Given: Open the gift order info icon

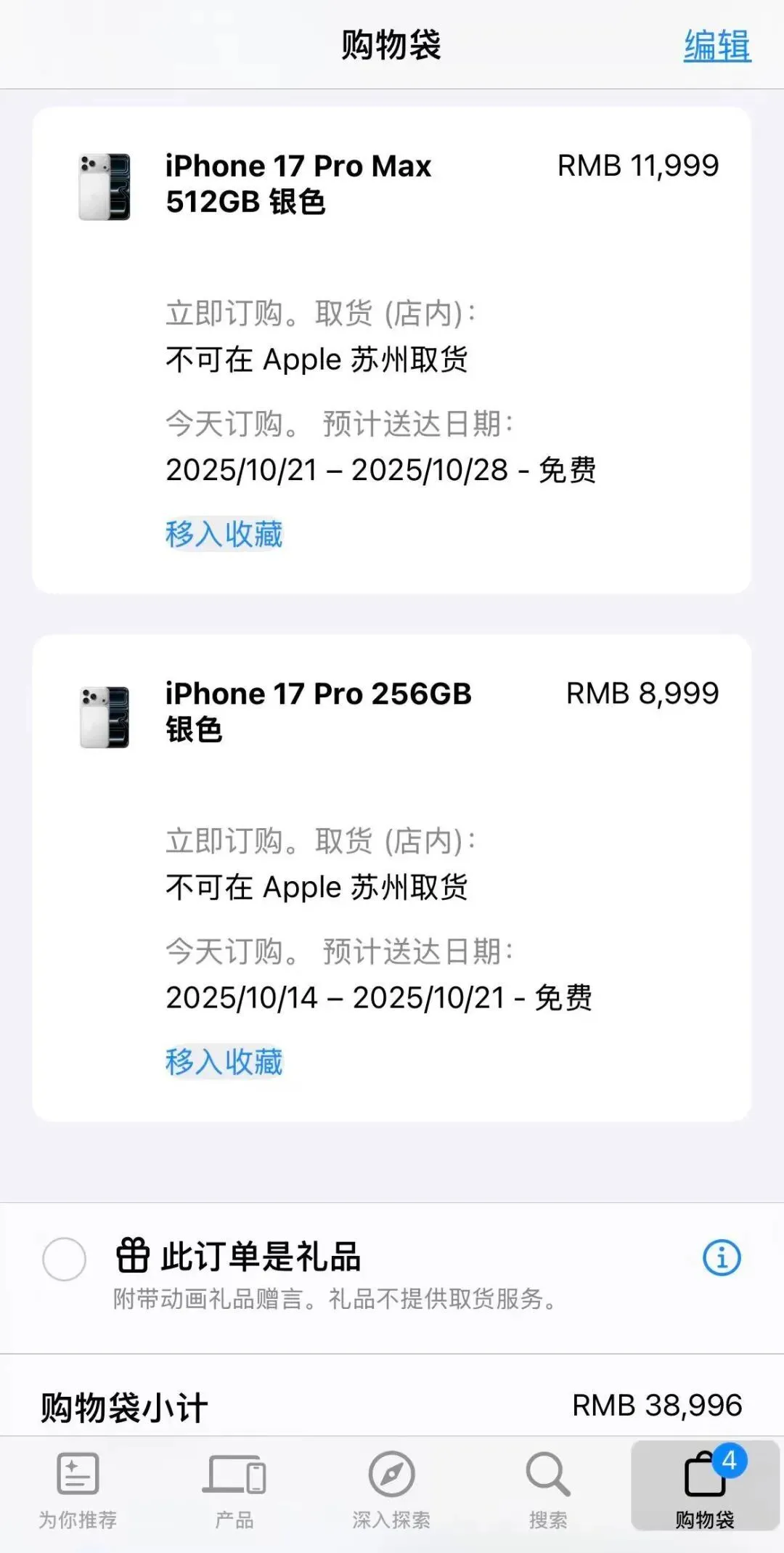Looking at the screenshot, I should 722,1257.
